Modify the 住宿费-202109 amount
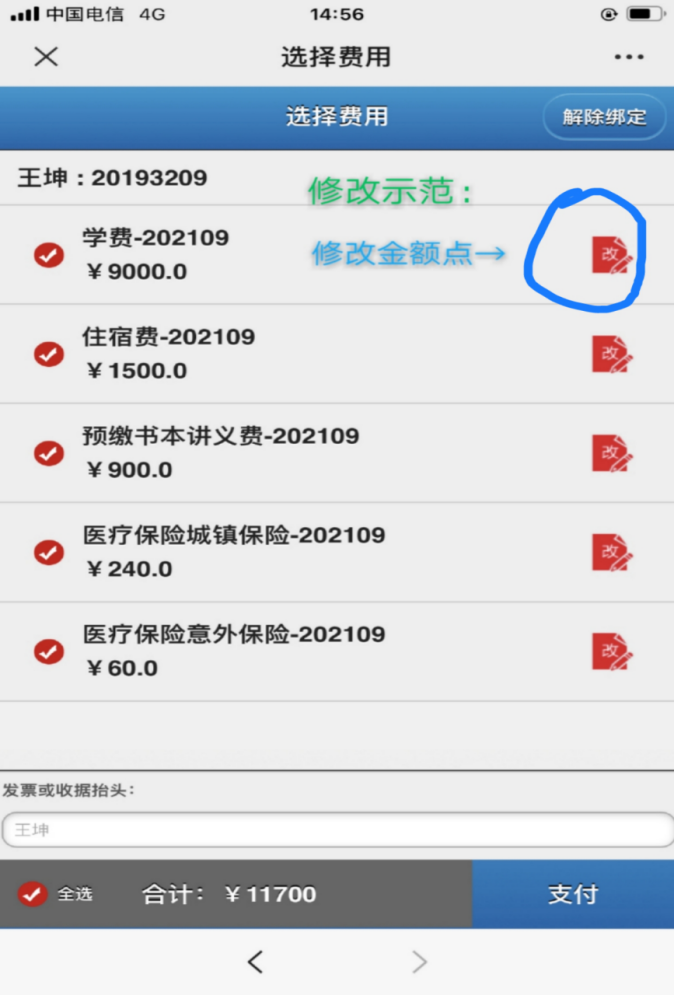 click(611, 354)
